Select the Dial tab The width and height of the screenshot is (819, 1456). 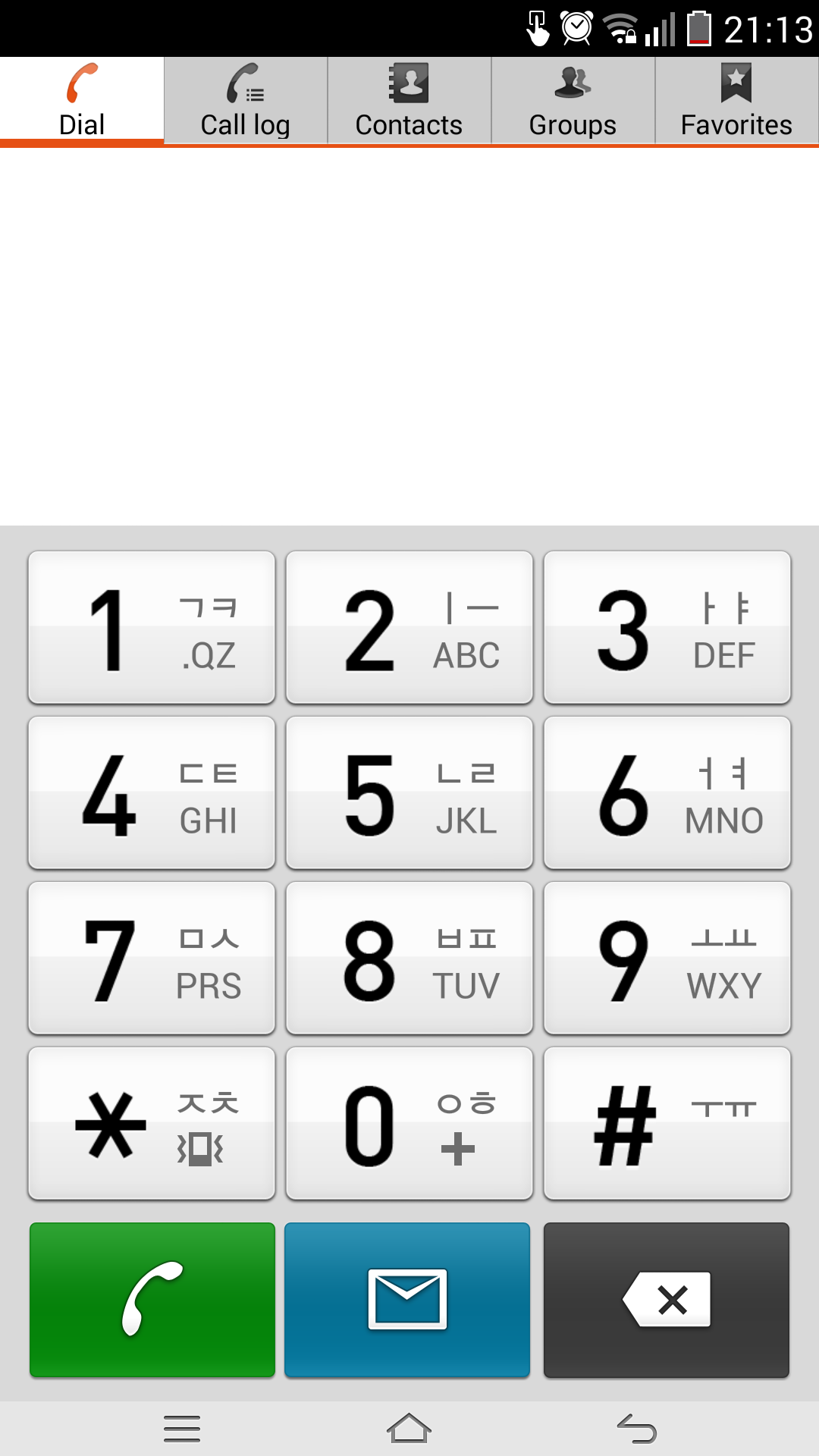(82, 100)
